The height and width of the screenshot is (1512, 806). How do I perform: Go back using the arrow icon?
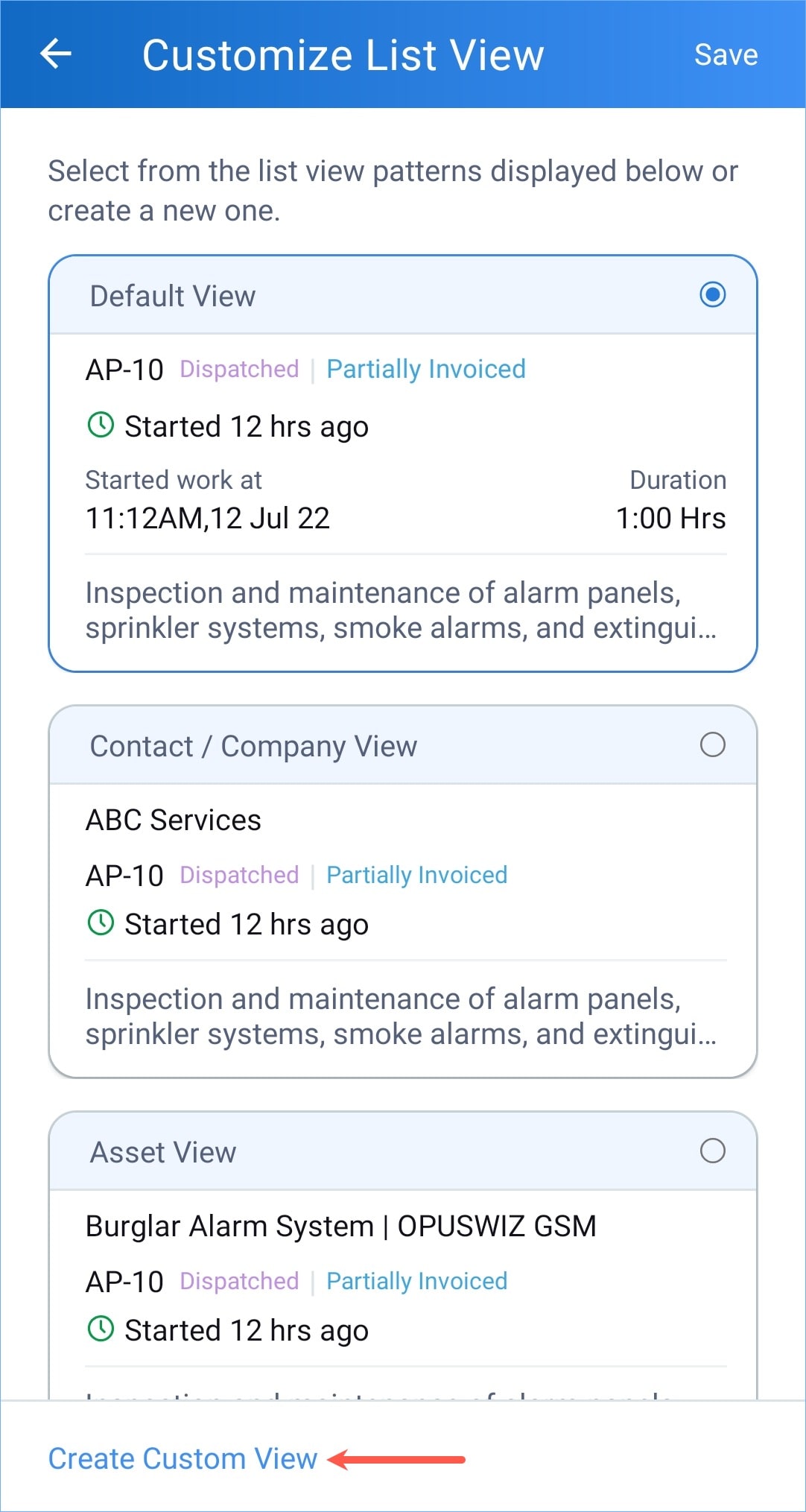pos(56,54)
